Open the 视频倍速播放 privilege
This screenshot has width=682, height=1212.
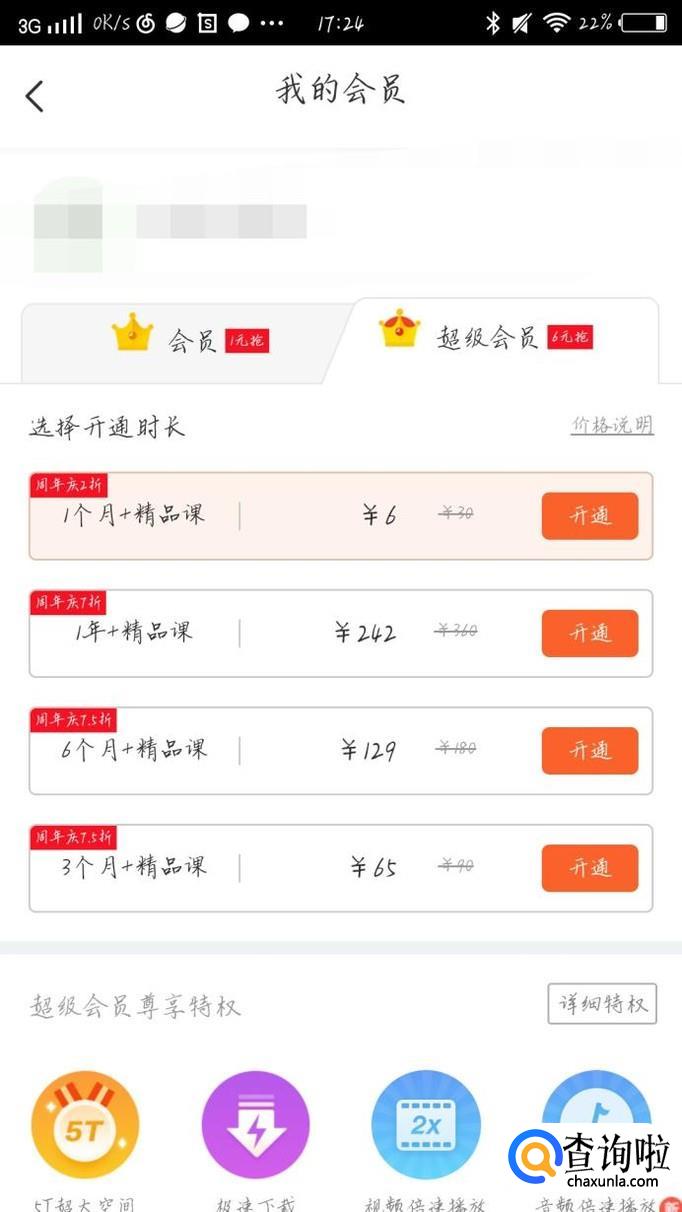[x=426, y=1125]
